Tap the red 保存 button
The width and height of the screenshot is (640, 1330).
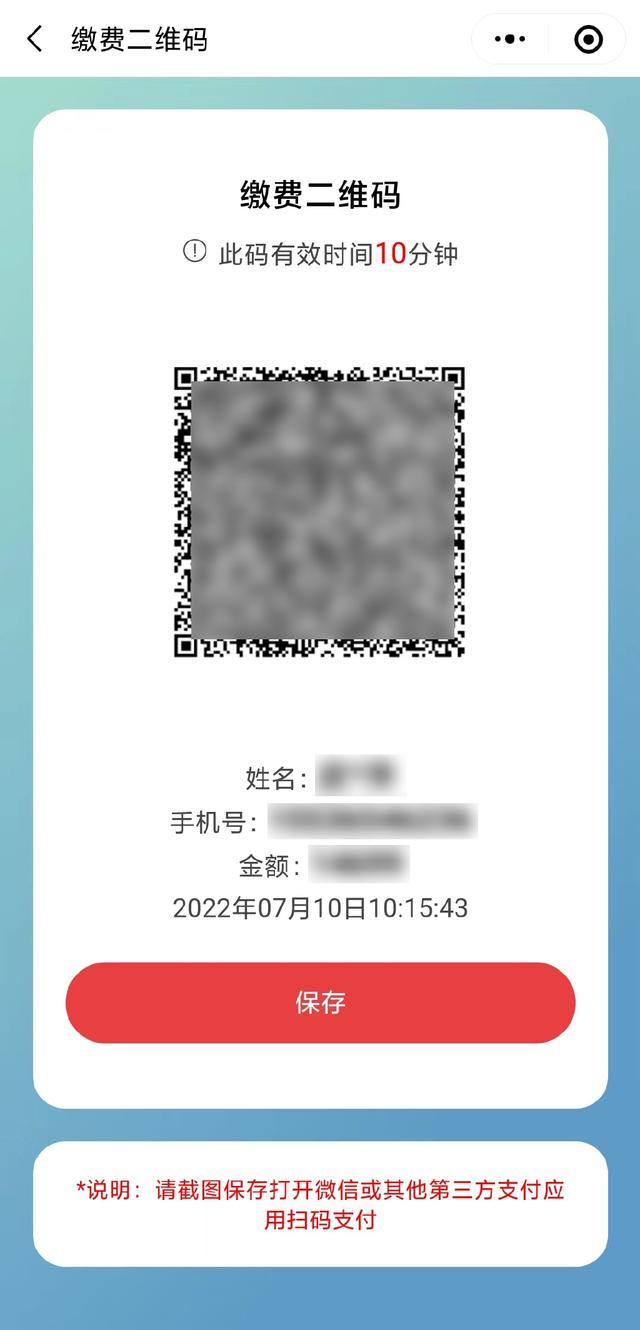(x=320, y=1002)
